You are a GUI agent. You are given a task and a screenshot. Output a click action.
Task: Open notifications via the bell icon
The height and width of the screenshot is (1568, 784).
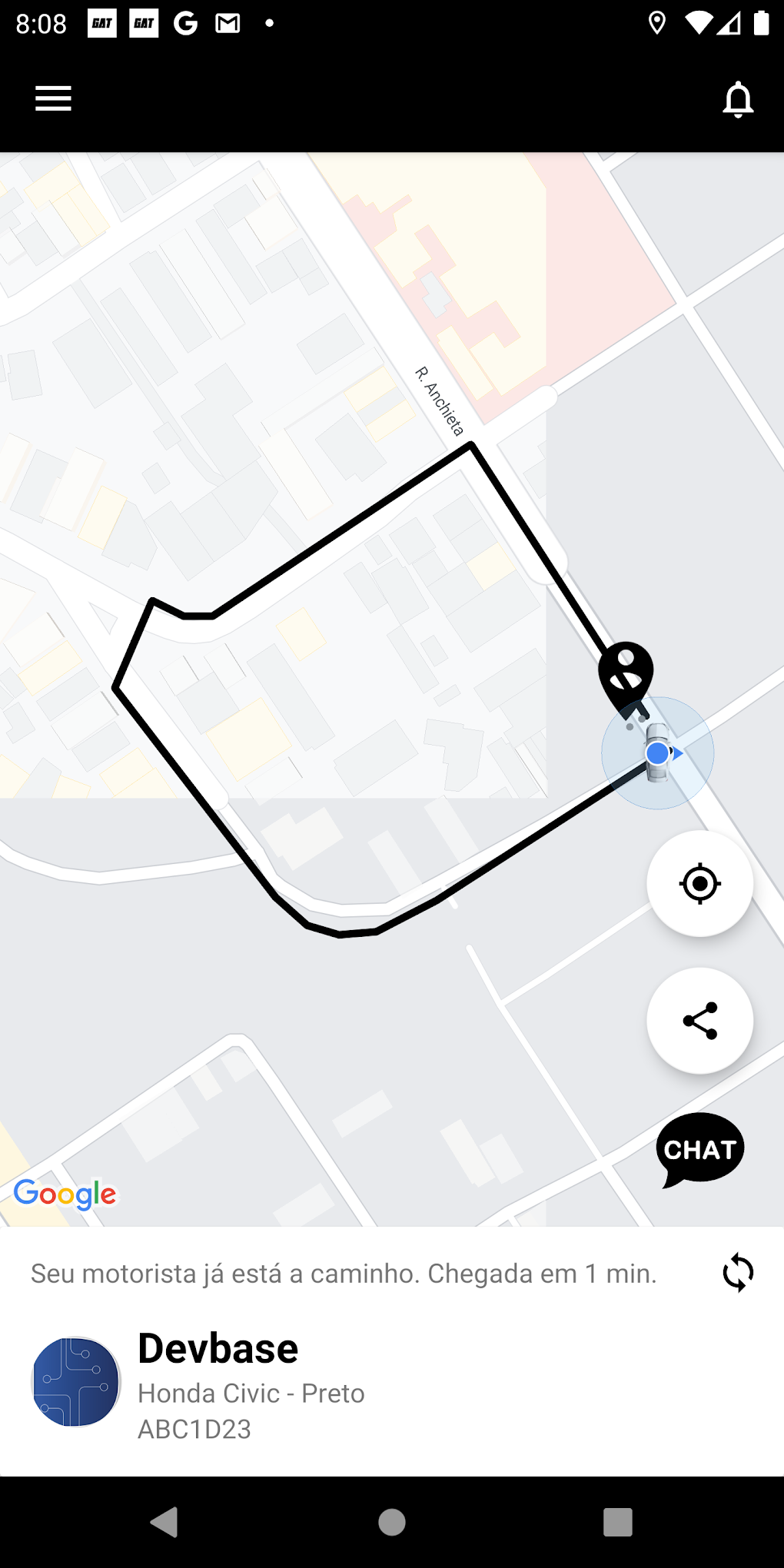(737, 98)
